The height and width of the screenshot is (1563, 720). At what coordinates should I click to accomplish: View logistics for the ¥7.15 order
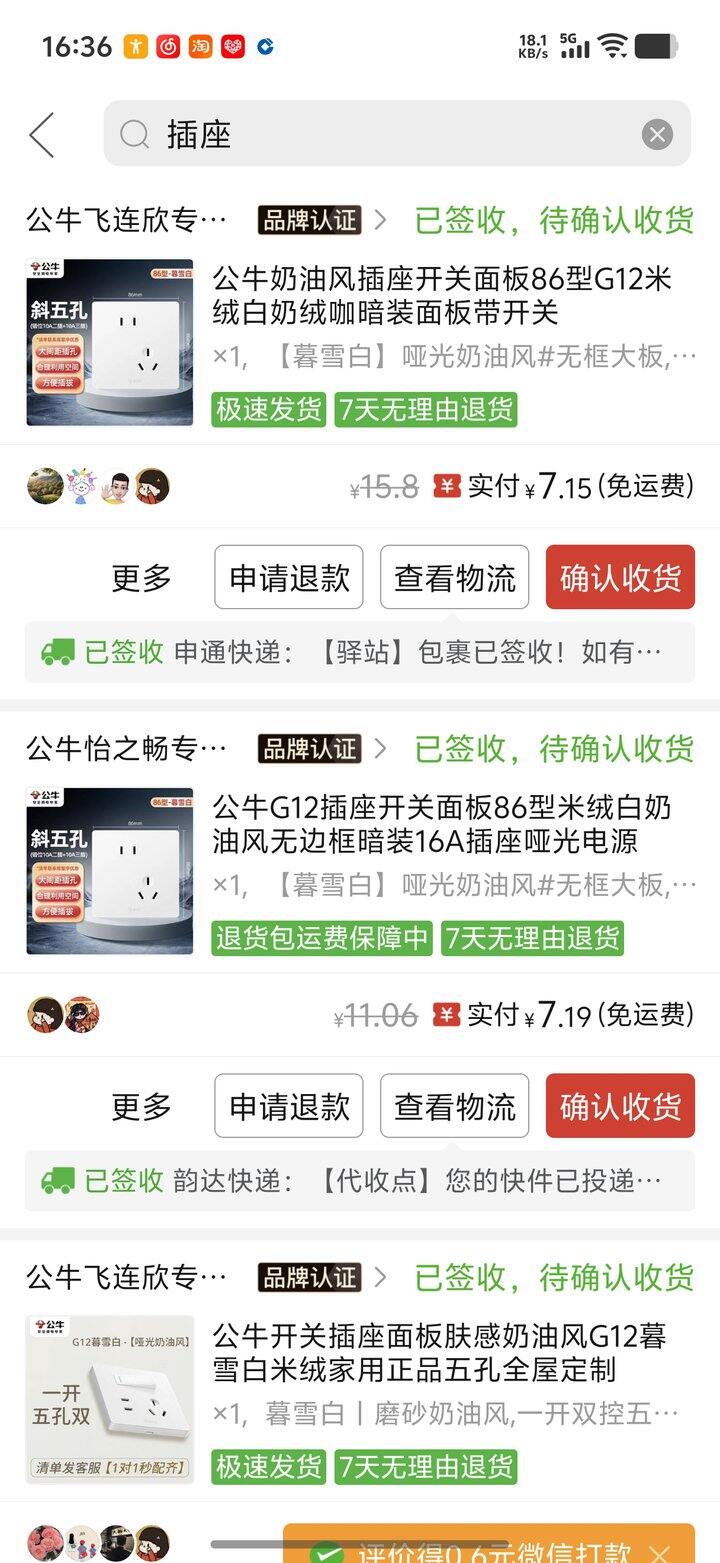click(454, 578)
